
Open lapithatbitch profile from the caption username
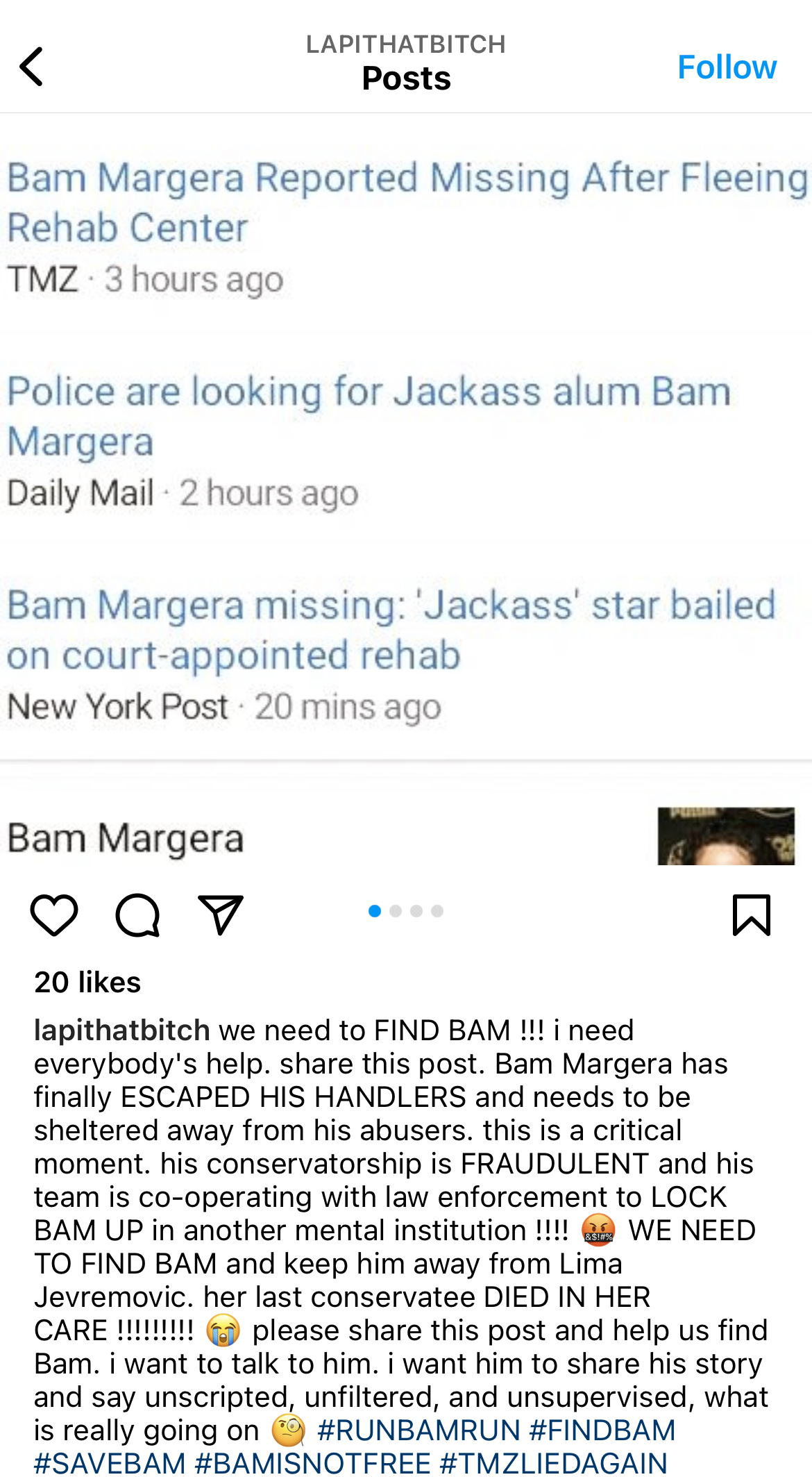pos(122,1030)
